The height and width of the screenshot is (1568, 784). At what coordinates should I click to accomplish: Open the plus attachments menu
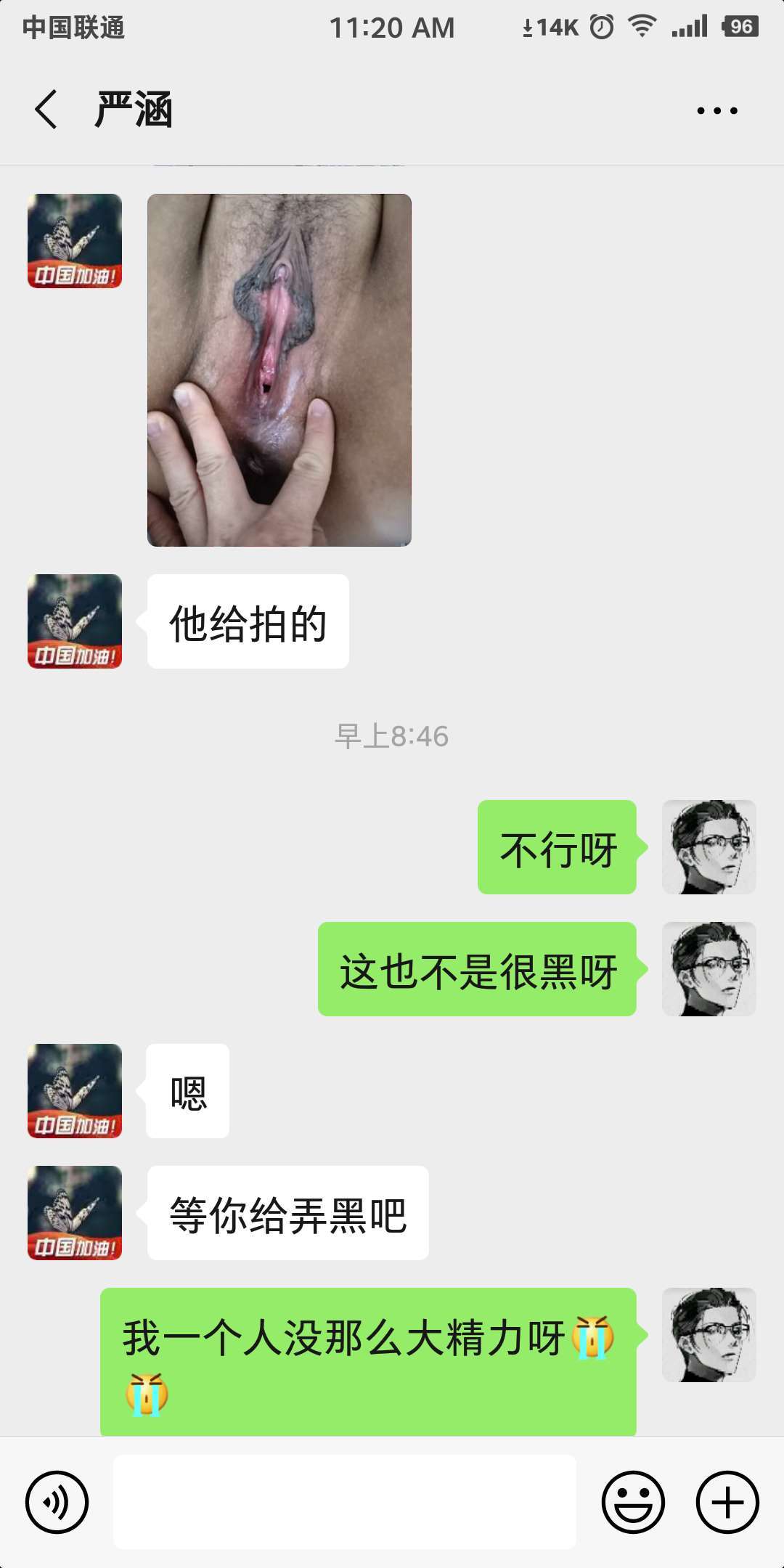click(x=727, y=1502)
